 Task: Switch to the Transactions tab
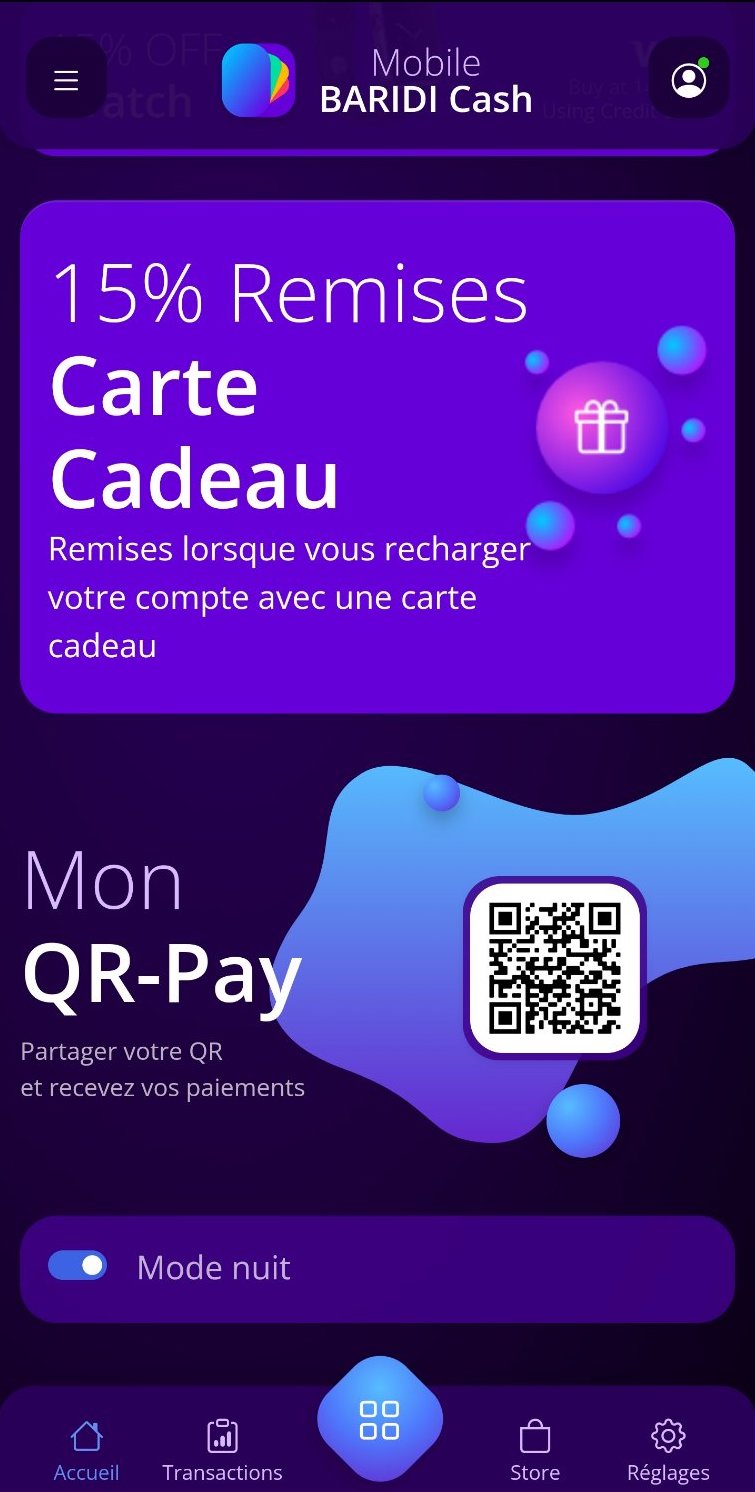click(x=222, y=1451)
